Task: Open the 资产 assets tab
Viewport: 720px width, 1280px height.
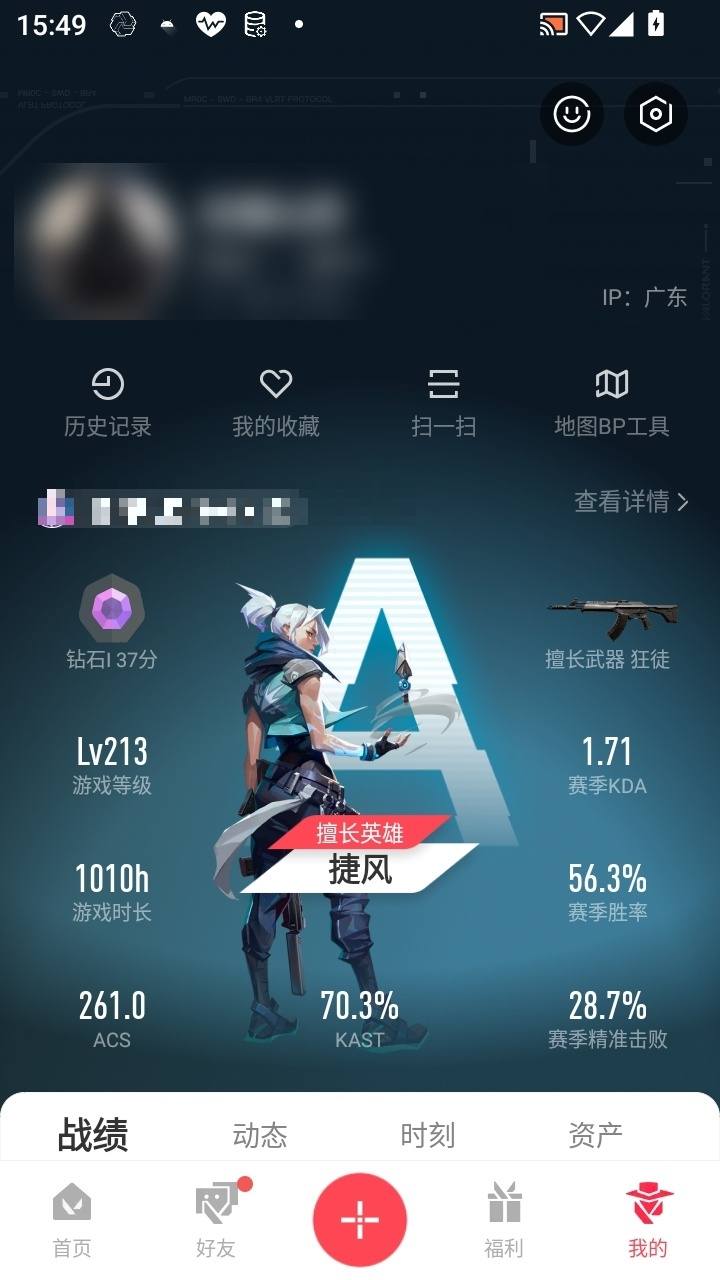Action: (x=597, y=1135)
